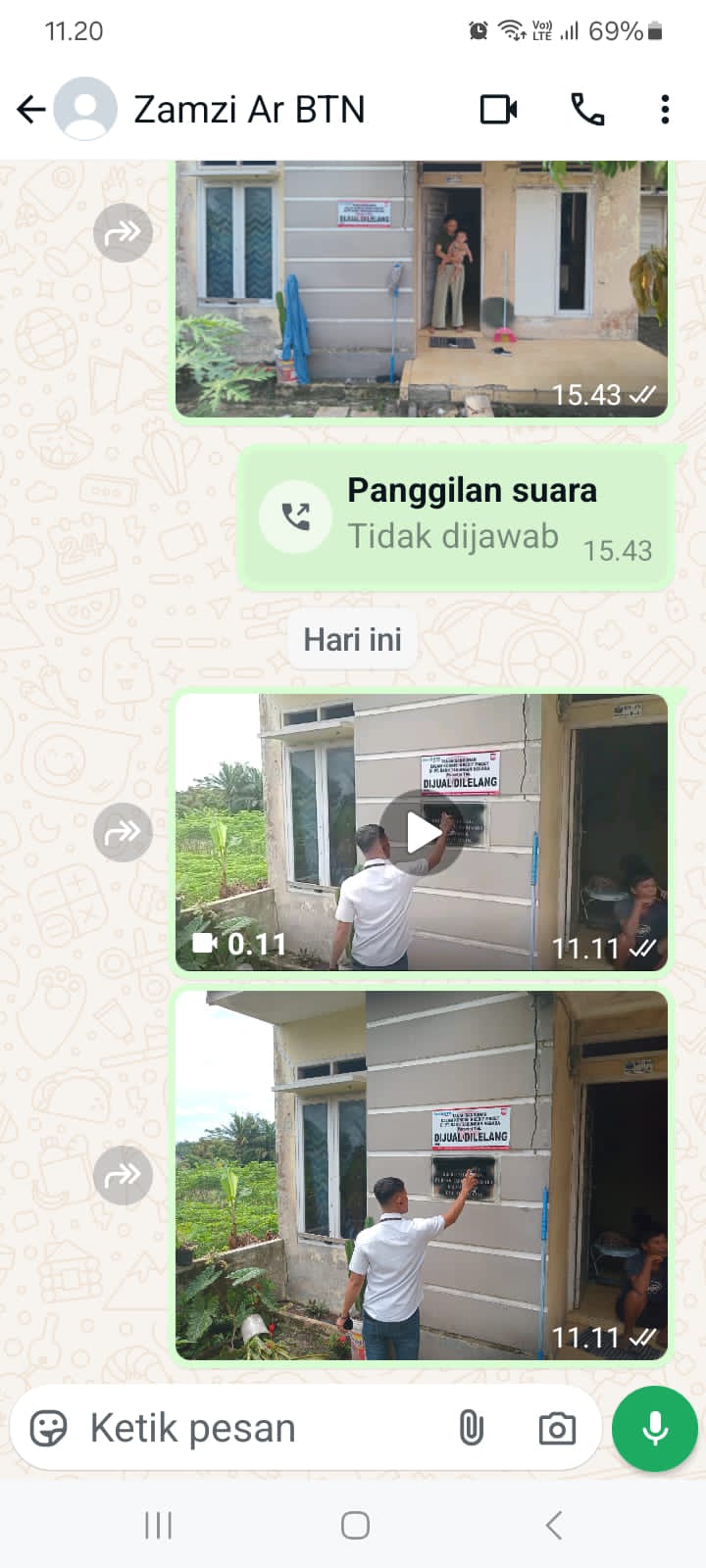Open the chat overflow menu
Image resolution: width=706 pixels, height=1568 pixels.
pos(665,109)
